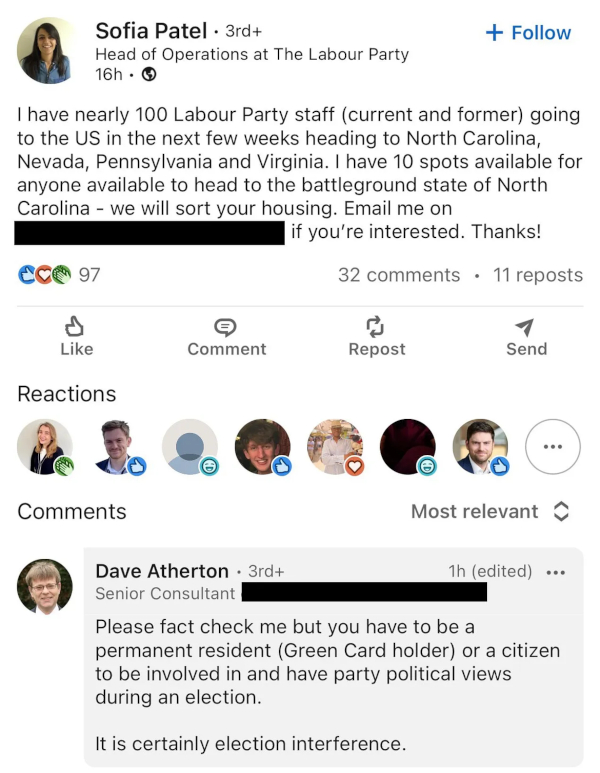Repost this post
The image size is (600, 773).
point(377,336)
